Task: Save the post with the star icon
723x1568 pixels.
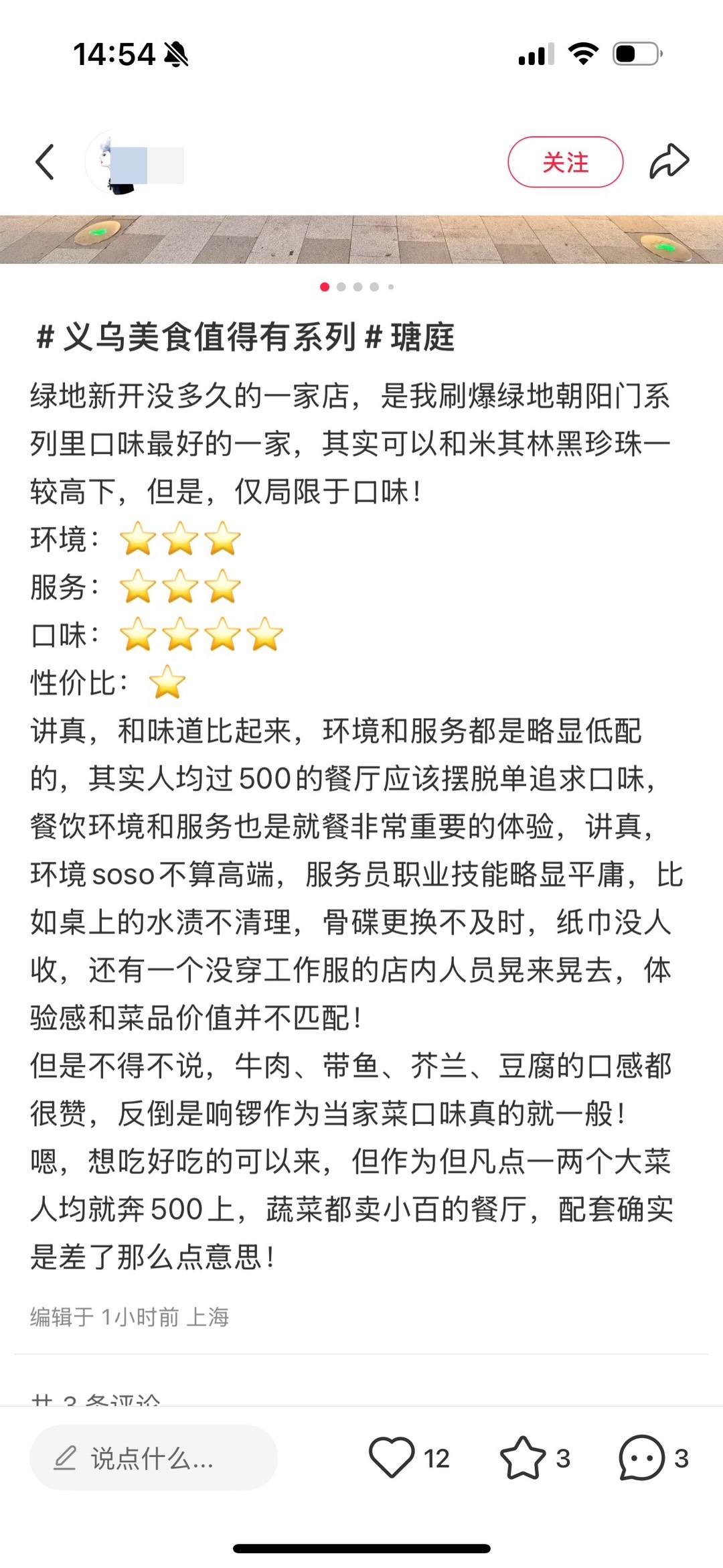Action: click(x=522, y=1457)
